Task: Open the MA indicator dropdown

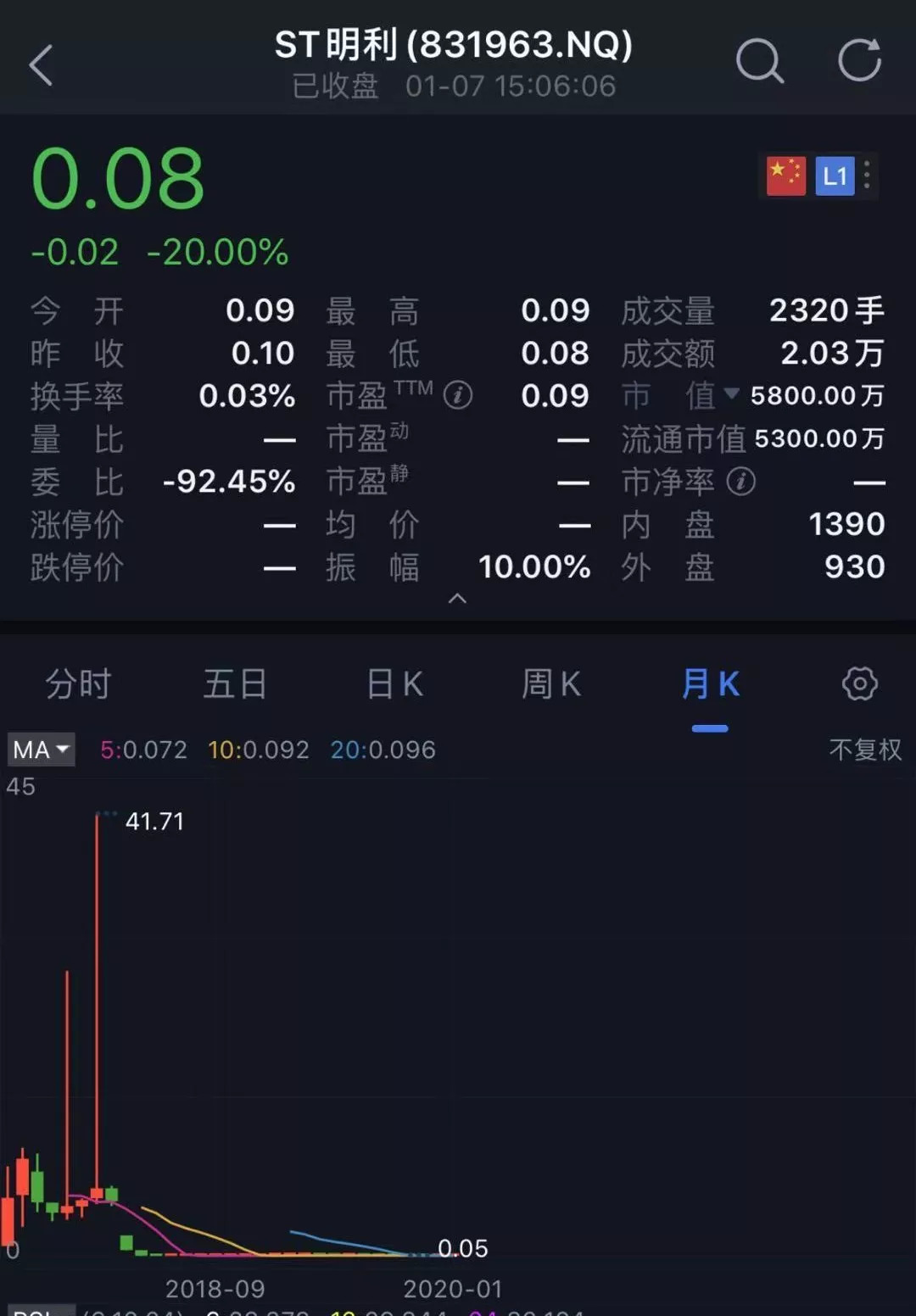Action: pyautogui.click(x=41, y=750)
